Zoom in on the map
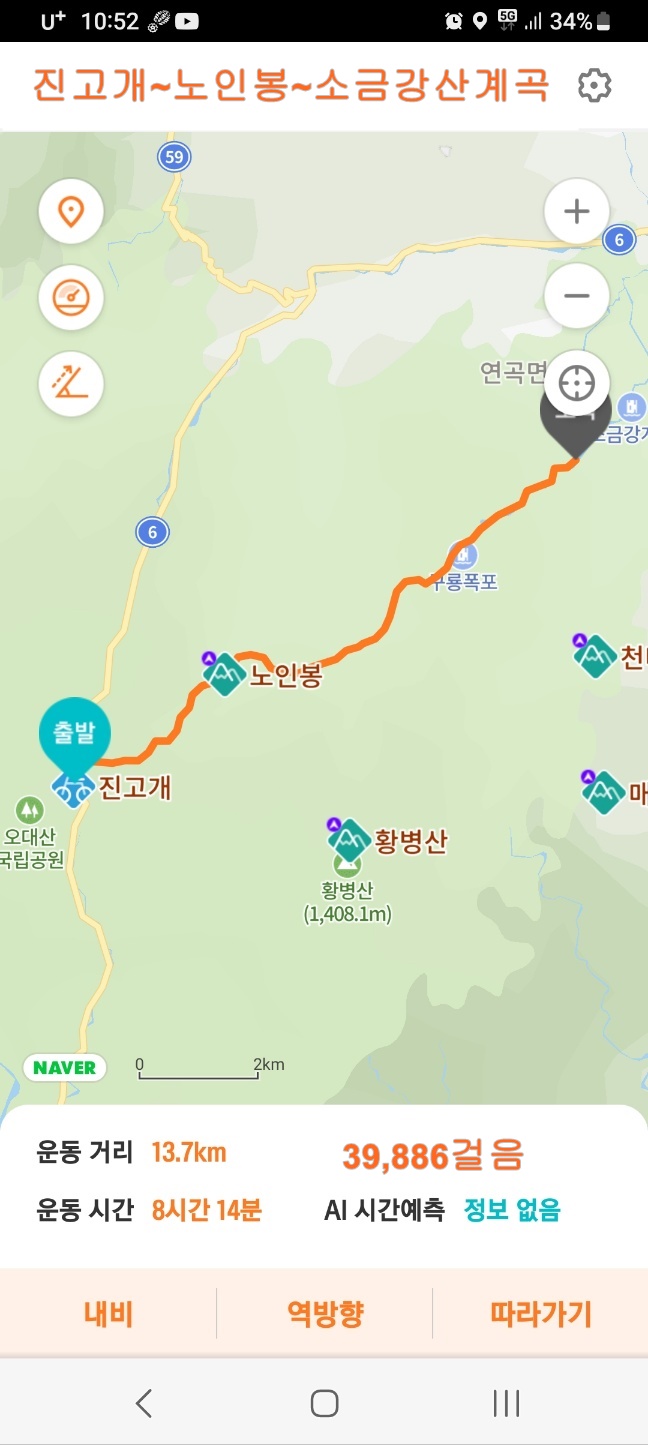This screenshot has width=648, height=1445. (x=576, y=212)
